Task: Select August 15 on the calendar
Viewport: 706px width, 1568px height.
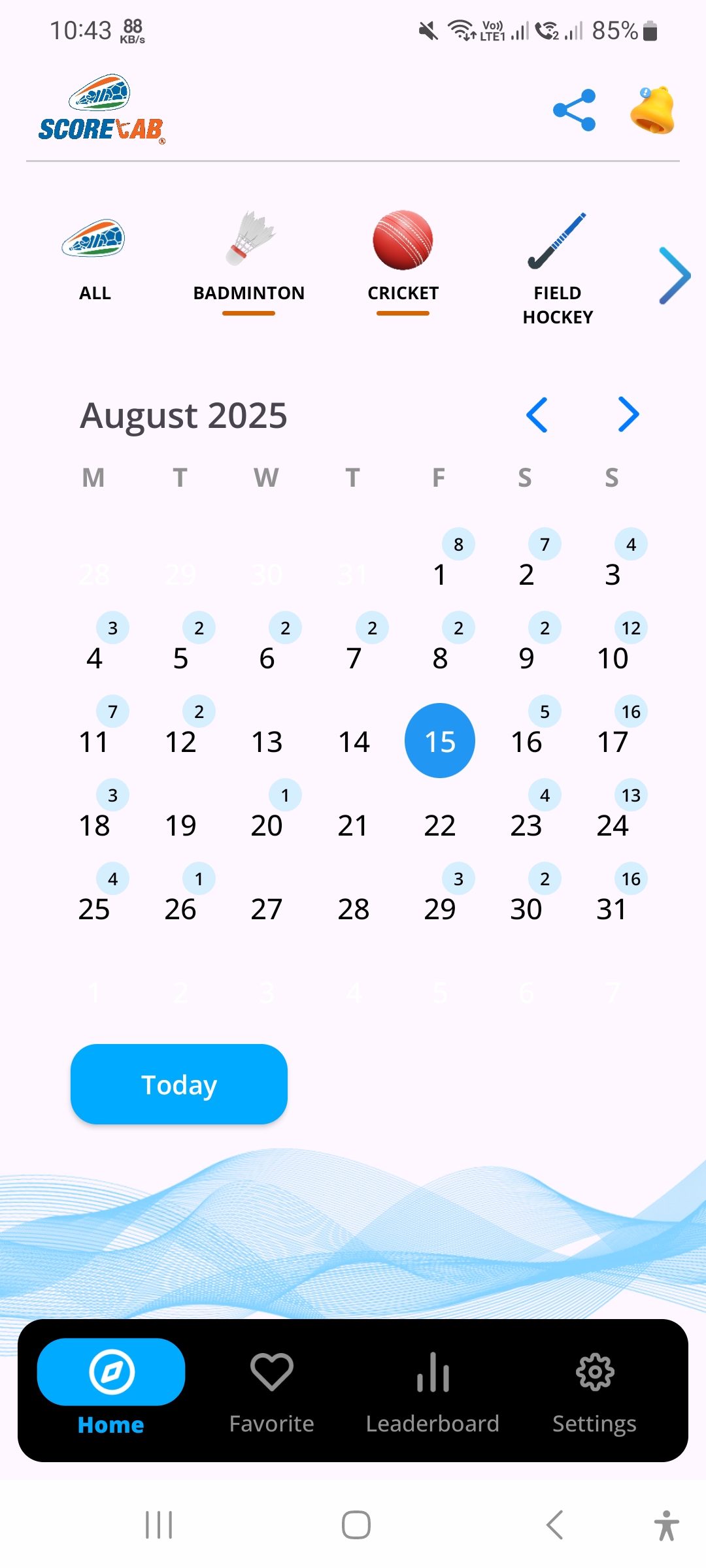Action: 439,742
